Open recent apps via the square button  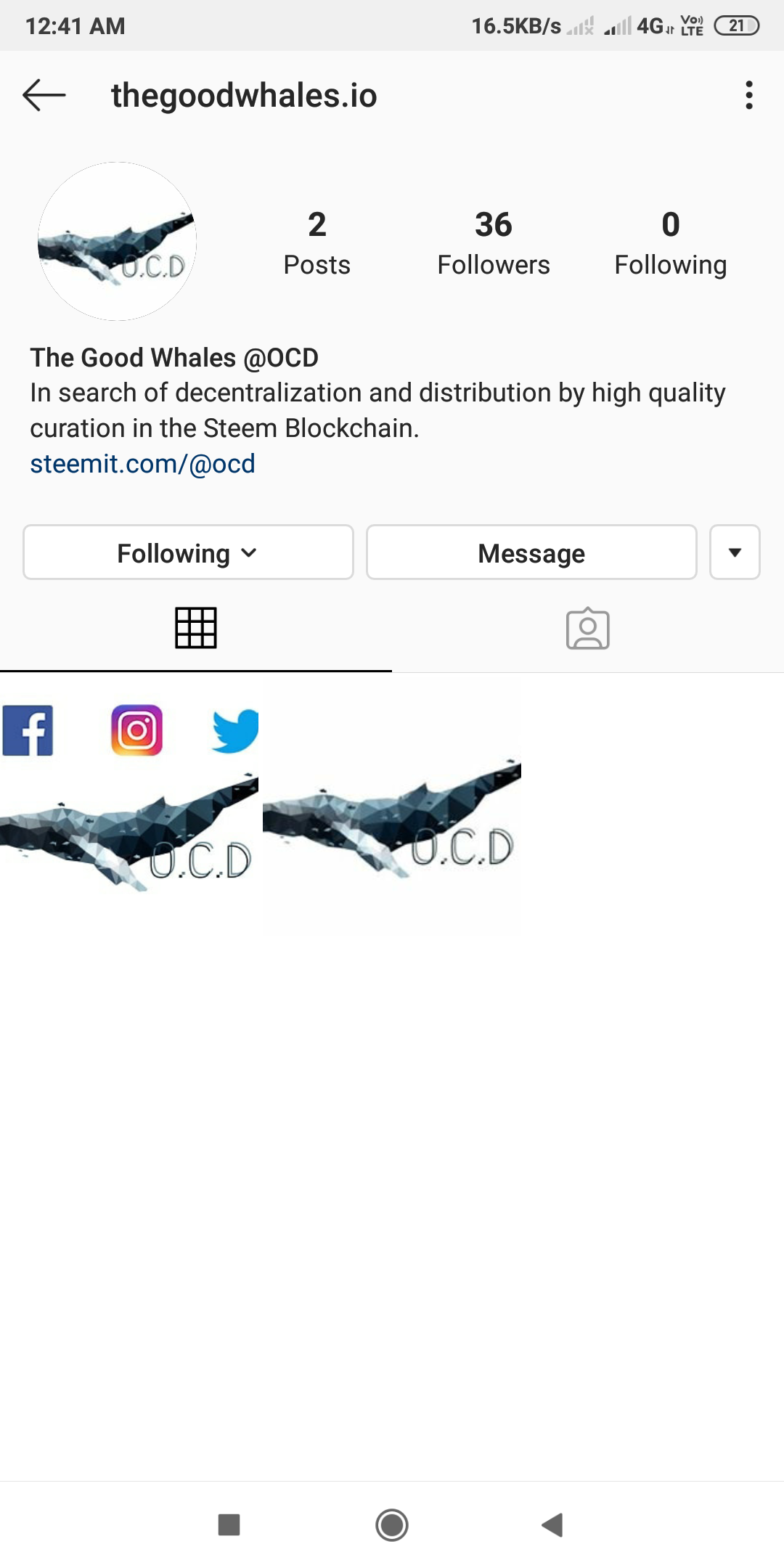pyautogui.click(x=229, y=1524)
